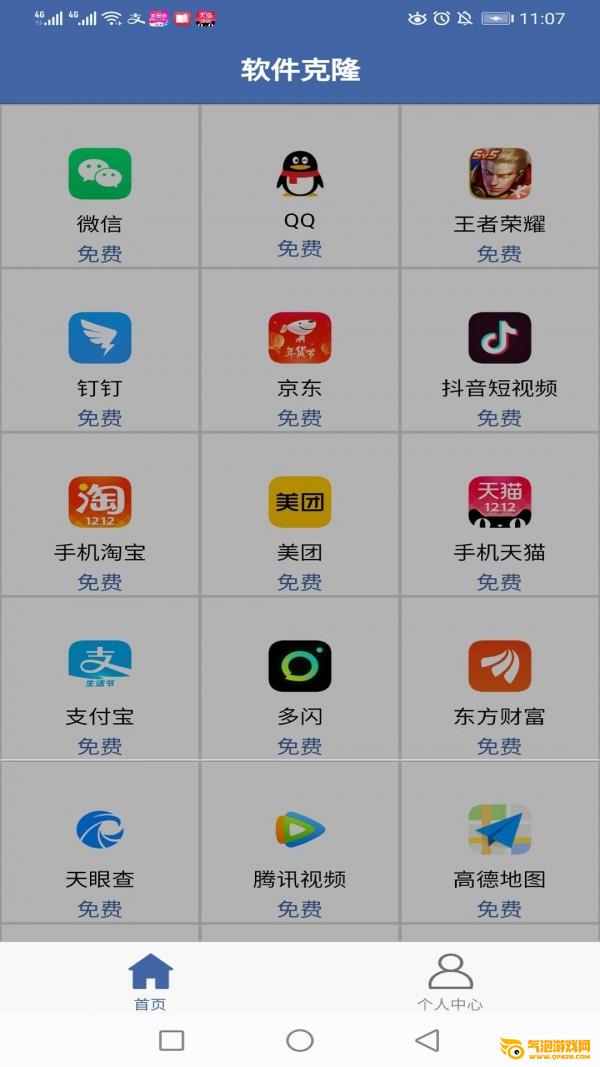
Task: Open recent apps from the navigation bar
Action: 171,1040
